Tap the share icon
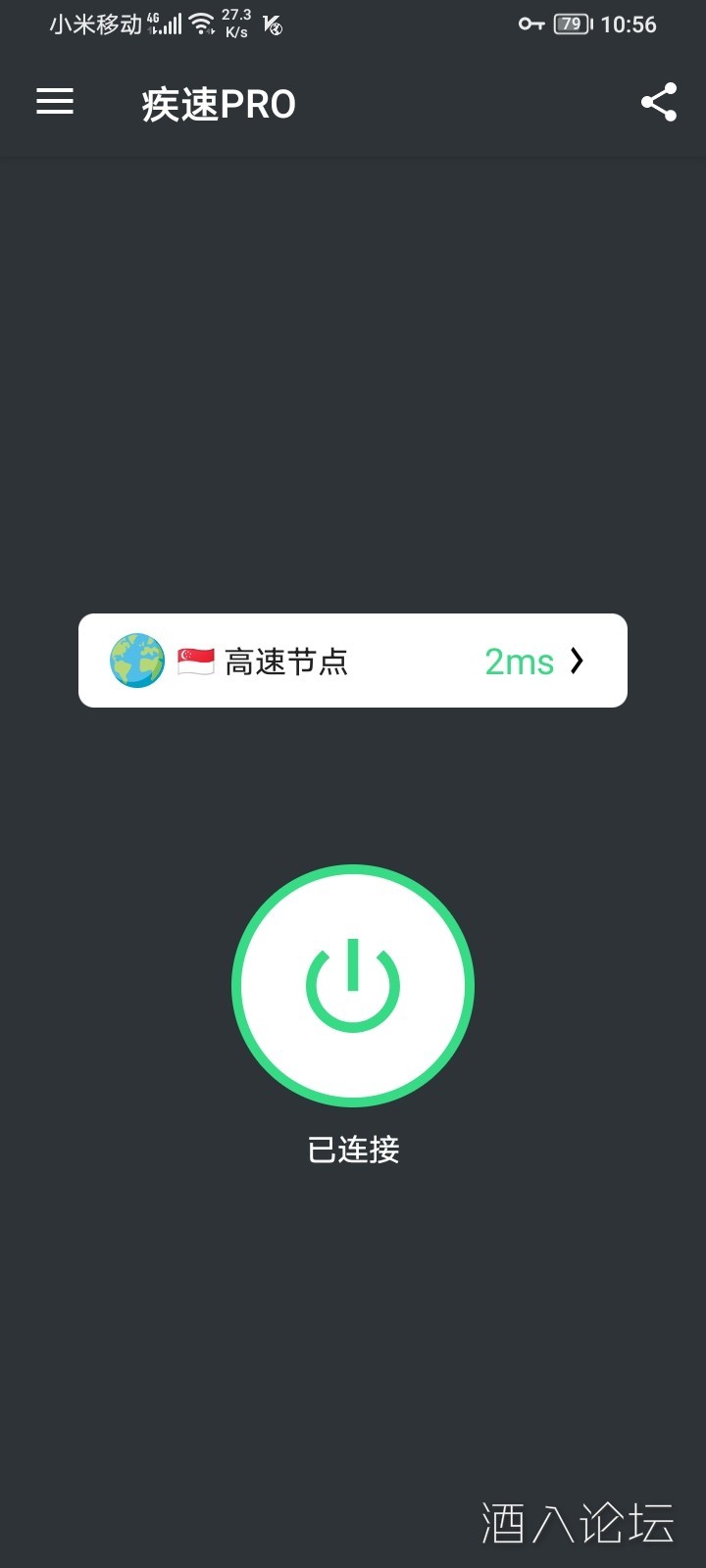 pyautogui.click(x=658, y=102)
